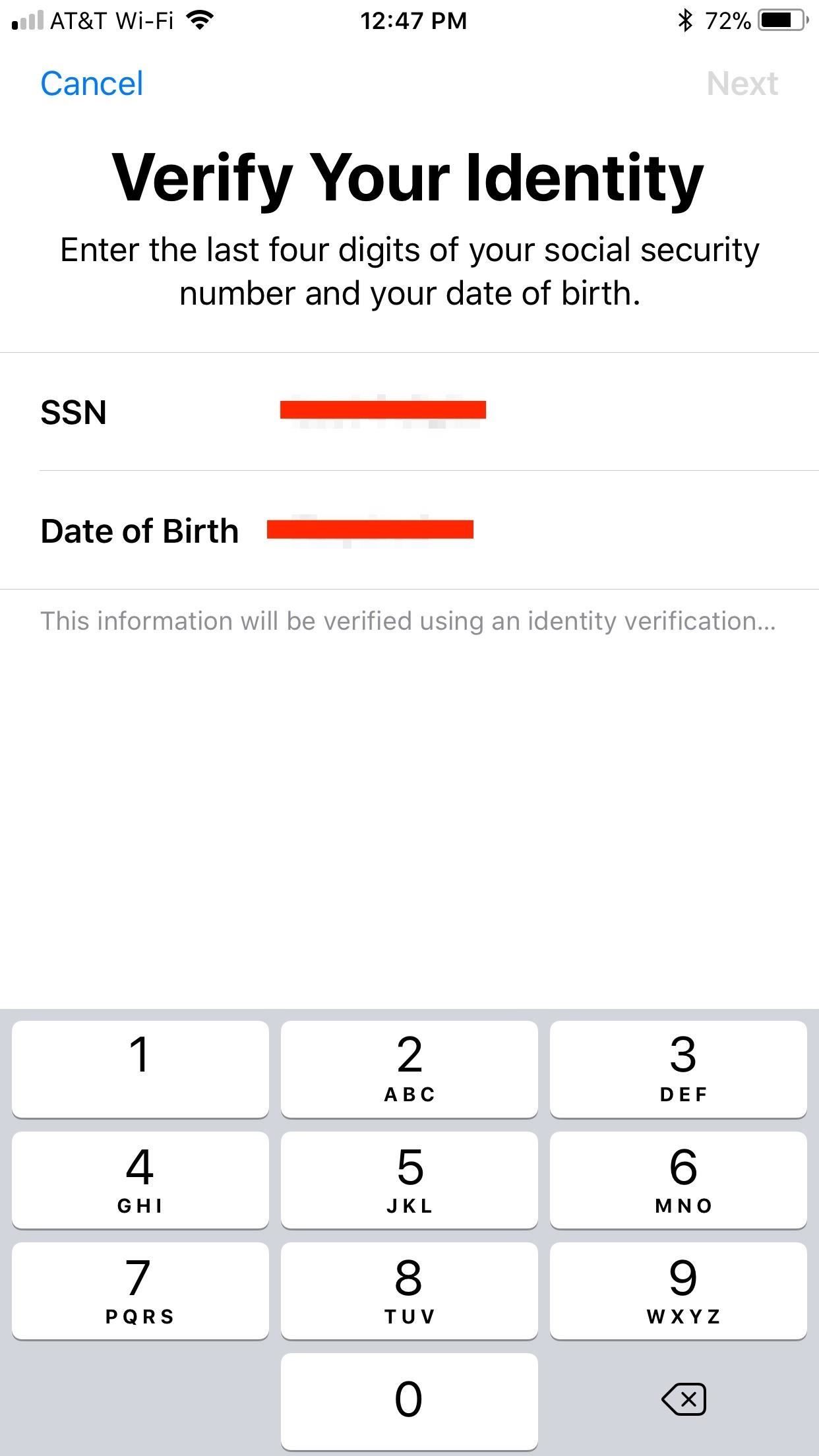Image resolution: width=819 pixels, height=1456 pixels.
Task: Hit the 8 key
Action: 409,1290
